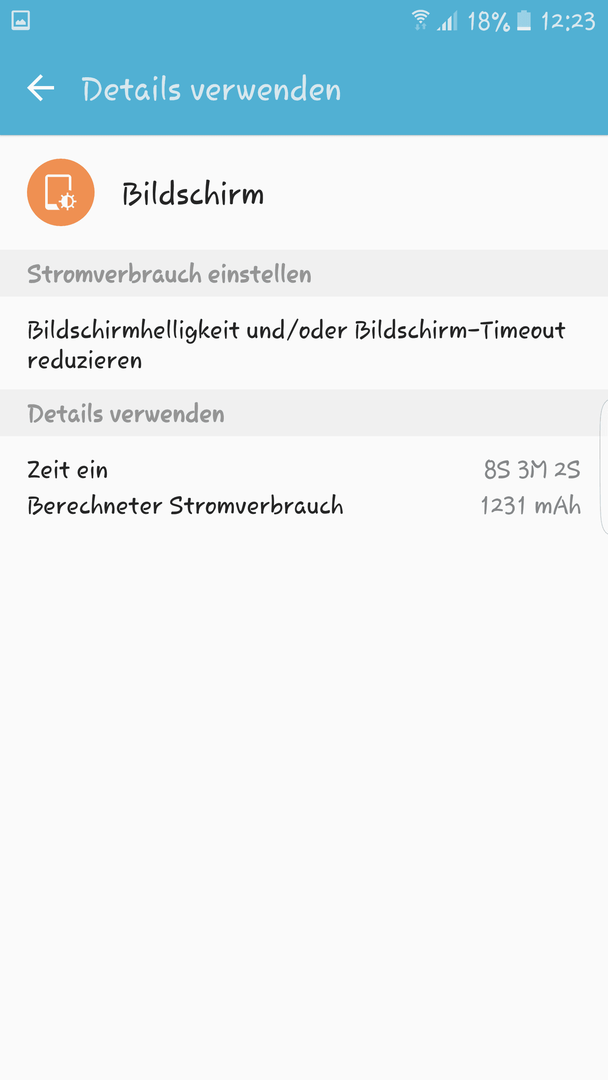The width and height of the screenshot is (608, 1080).
Task: Open the edge panel handle
Action: coord(604,466)
